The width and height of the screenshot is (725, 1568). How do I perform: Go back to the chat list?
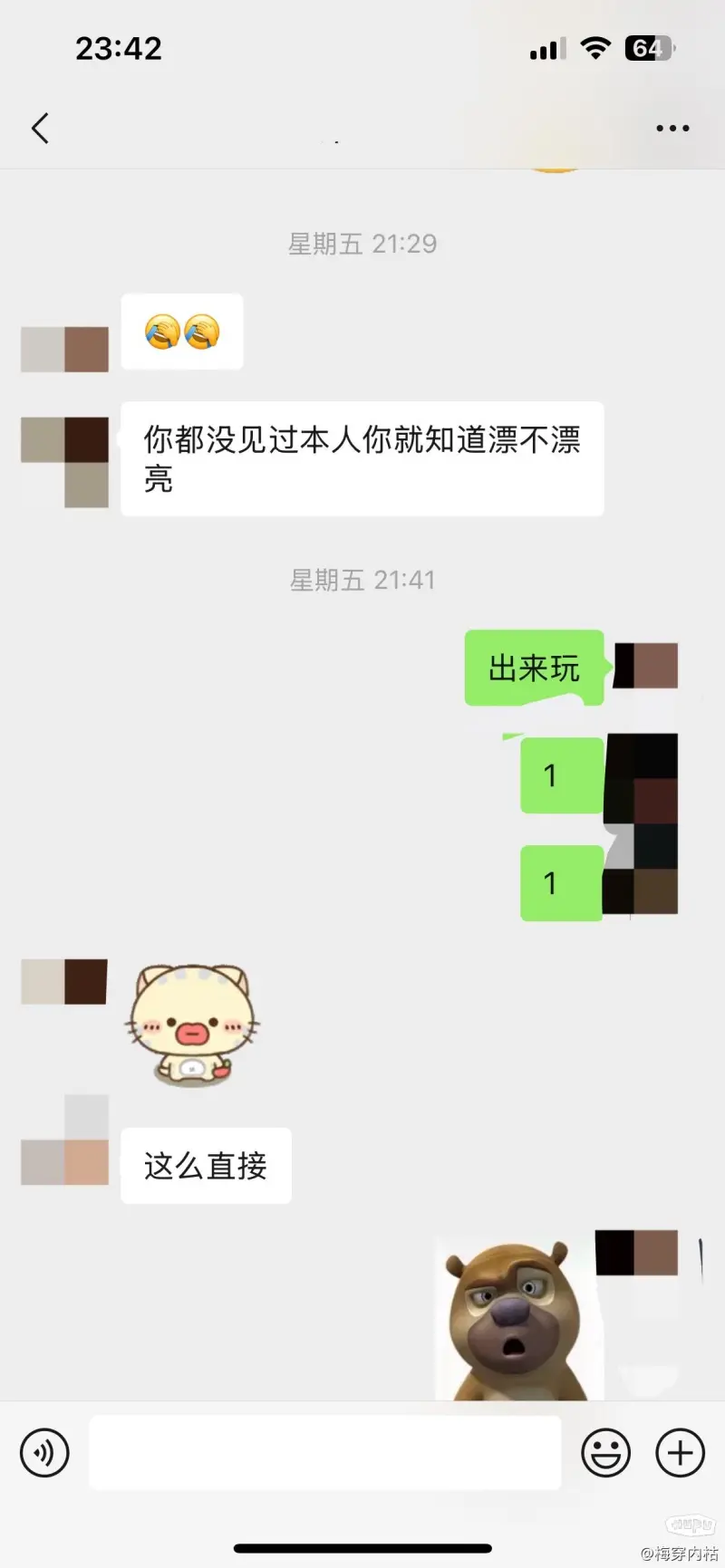pyautogui.click(x=40, y=128)
